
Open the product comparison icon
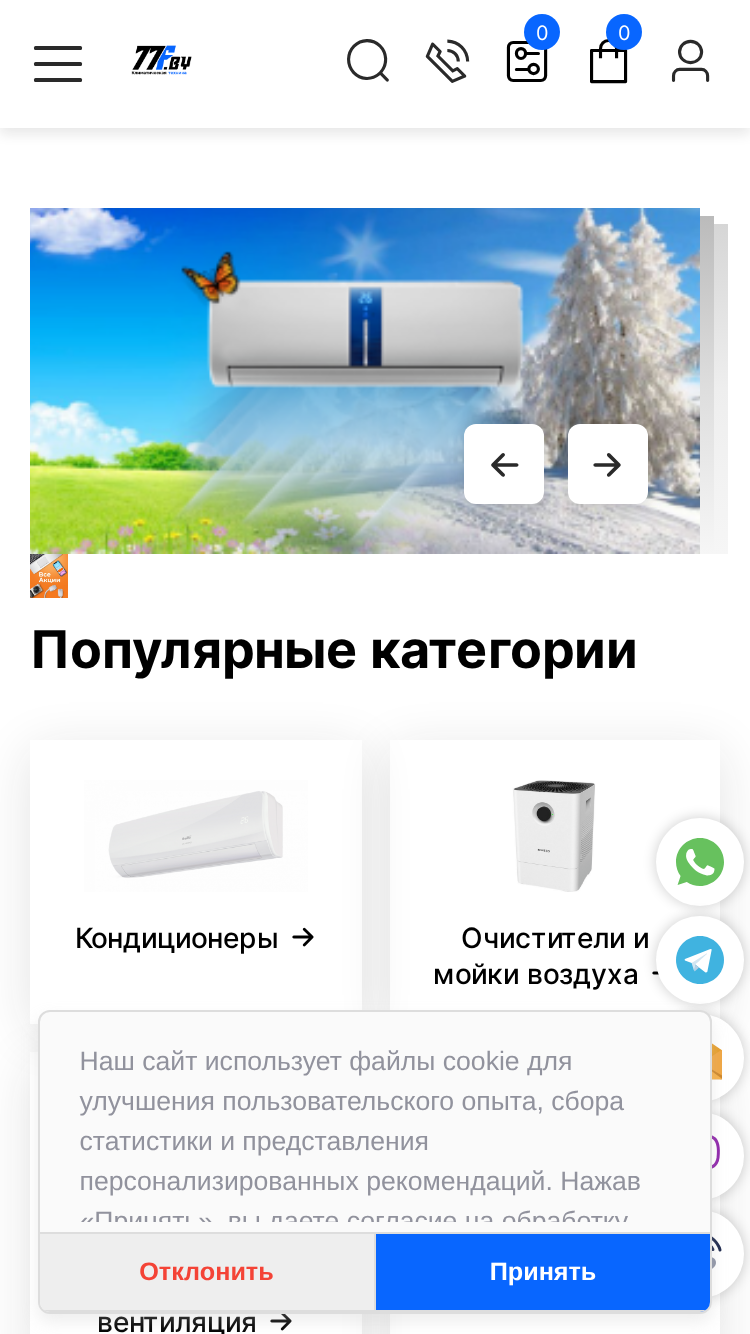pos(527,61)
